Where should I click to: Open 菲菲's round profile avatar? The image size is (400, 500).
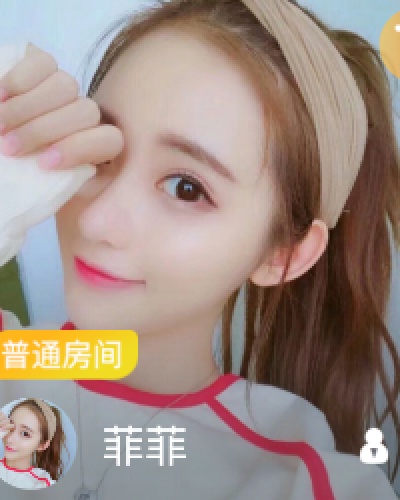coord(37,444)
